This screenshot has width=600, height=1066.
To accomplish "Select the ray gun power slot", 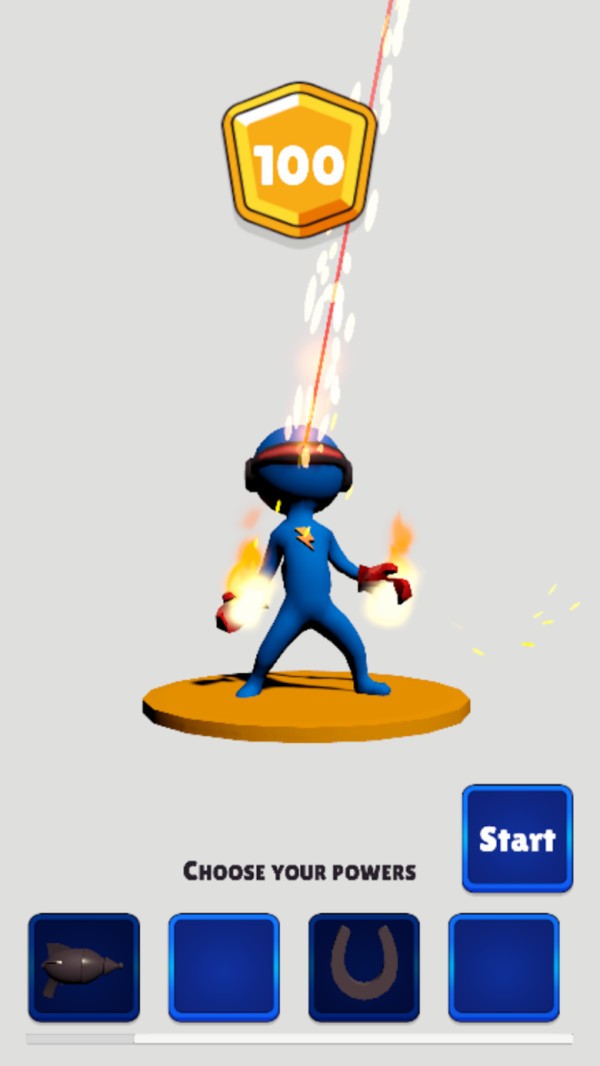I will point(84,967).
